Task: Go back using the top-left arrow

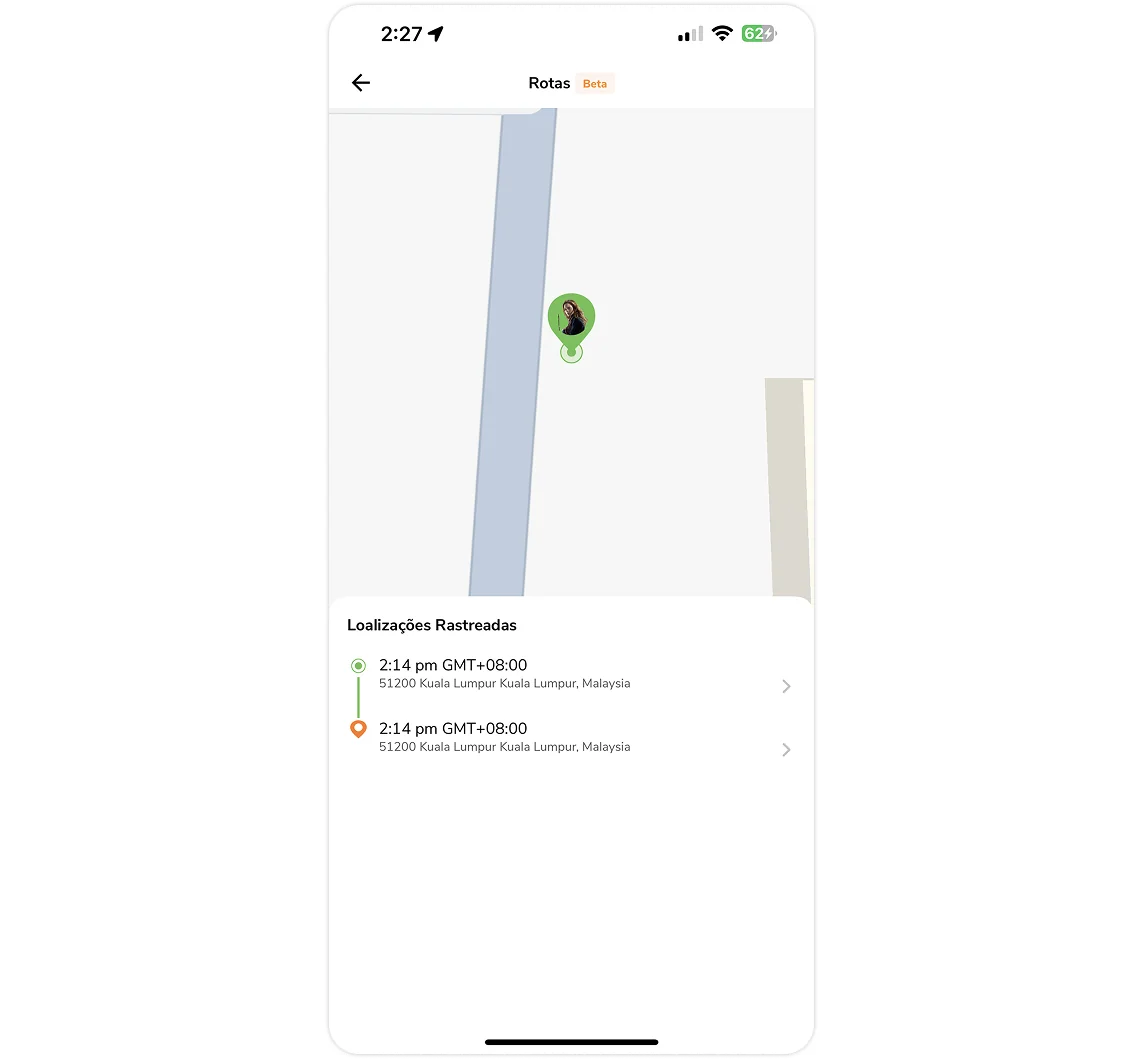Action: click(x=361, y=83)
